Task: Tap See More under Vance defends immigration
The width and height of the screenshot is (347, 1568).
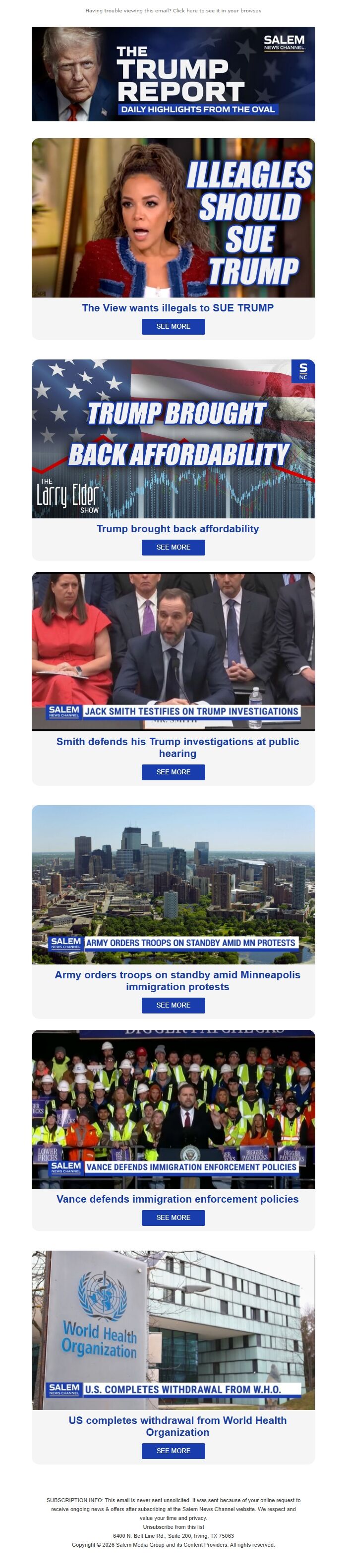Action: [x=173, y=1217]
